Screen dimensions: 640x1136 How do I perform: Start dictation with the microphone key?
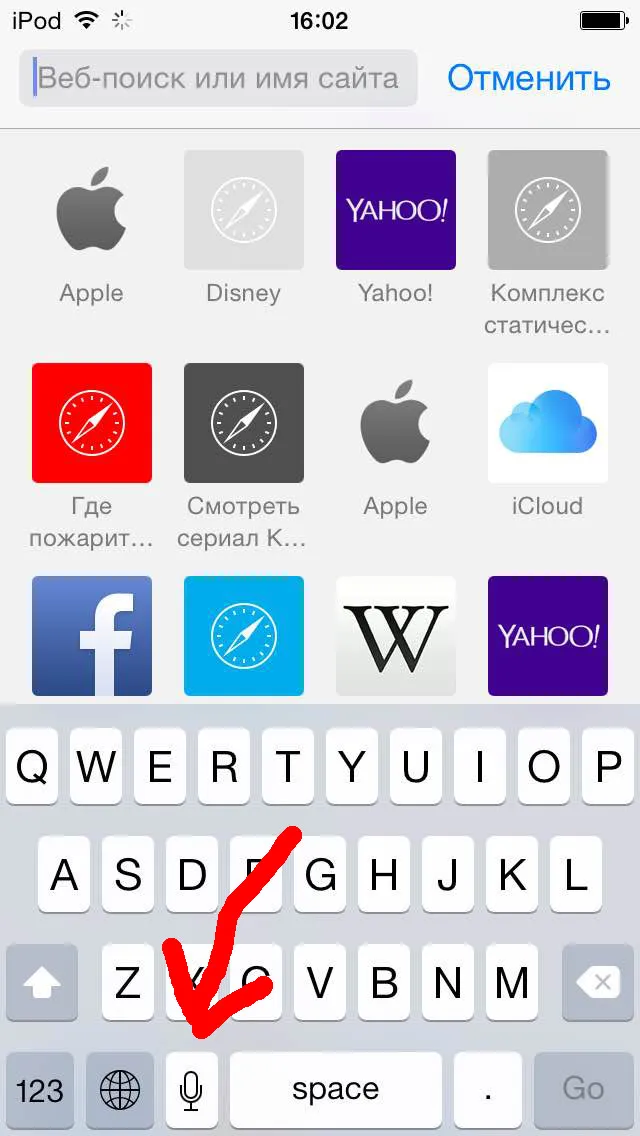pyautogui.click(x=191, y=1089)
